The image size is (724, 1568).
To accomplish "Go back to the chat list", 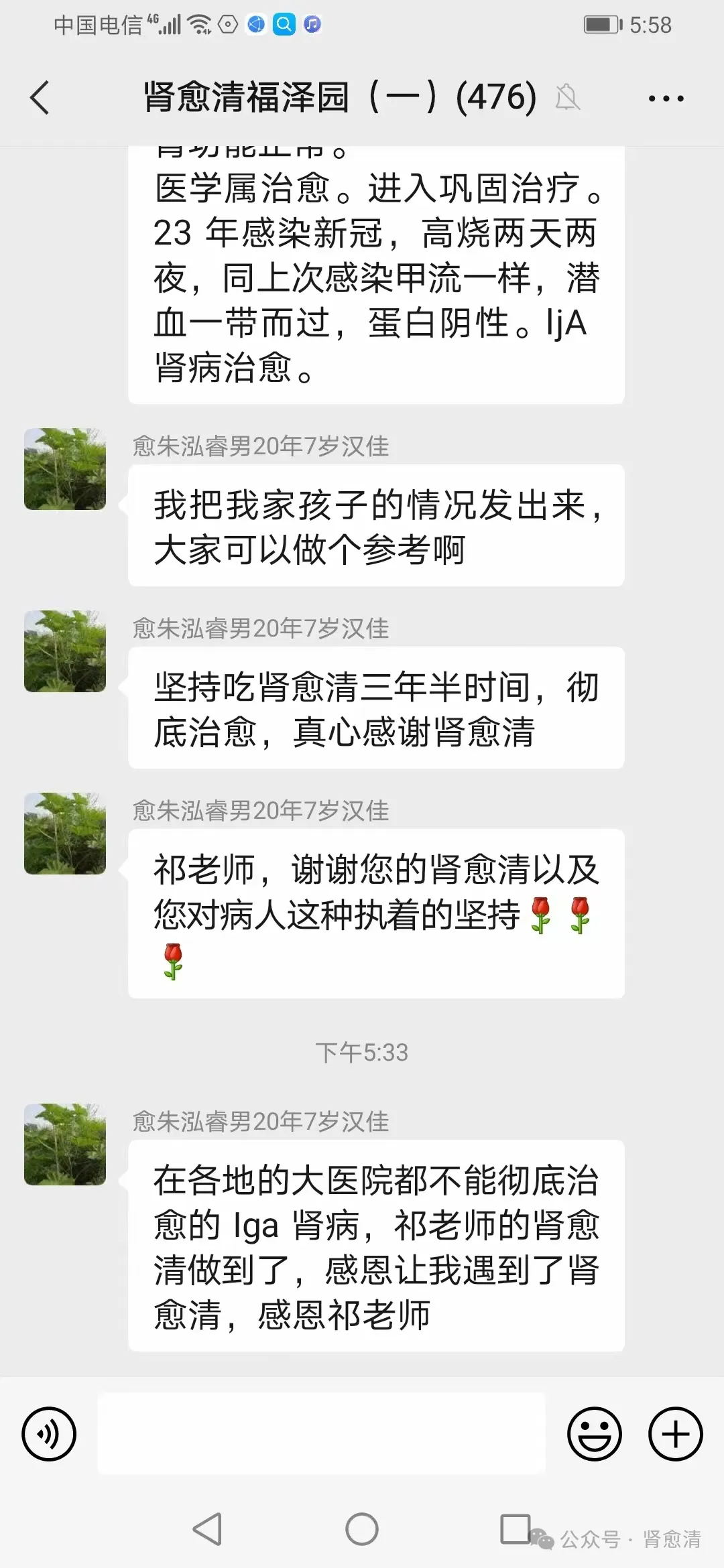I will click(40, 98).
